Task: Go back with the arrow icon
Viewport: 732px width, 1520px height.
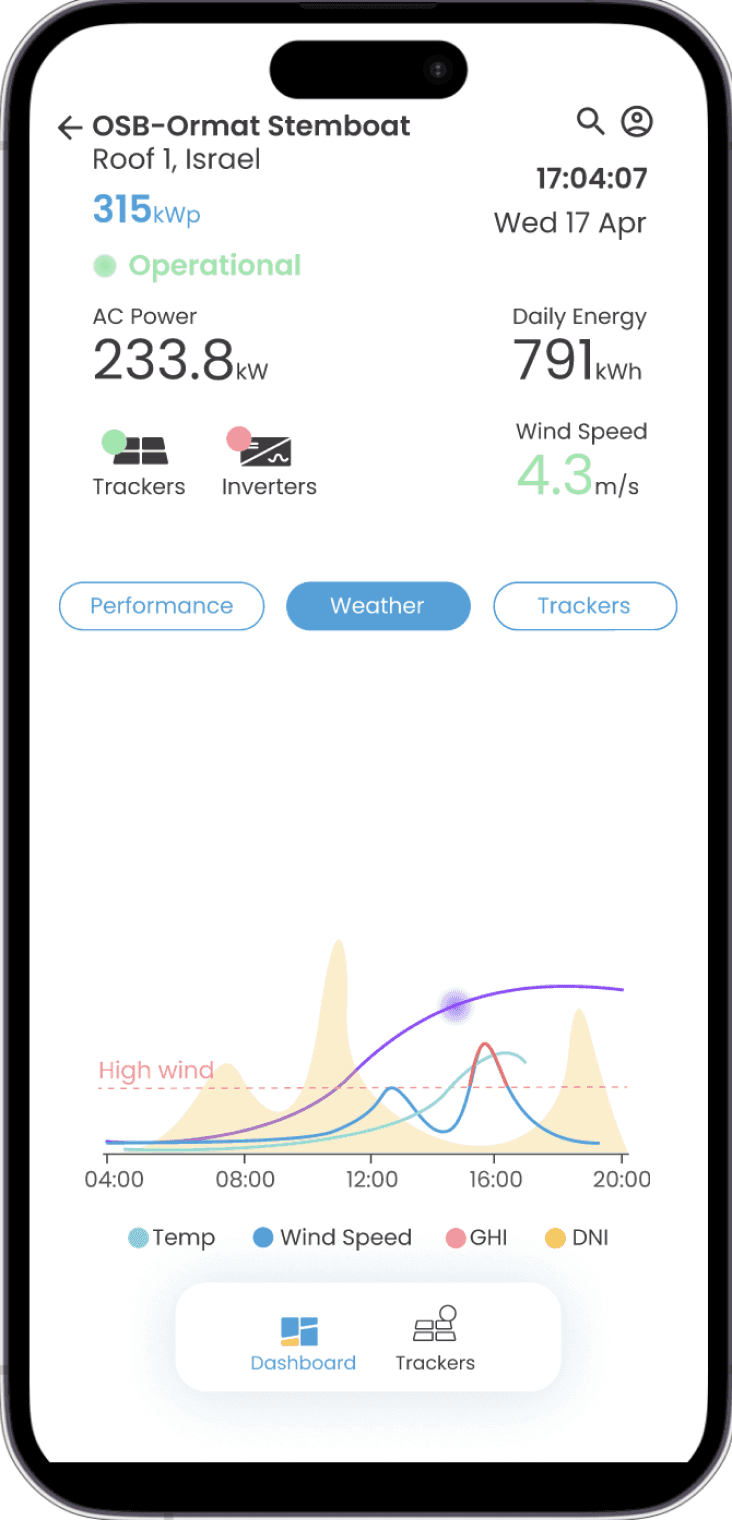Action: point(69,127)
